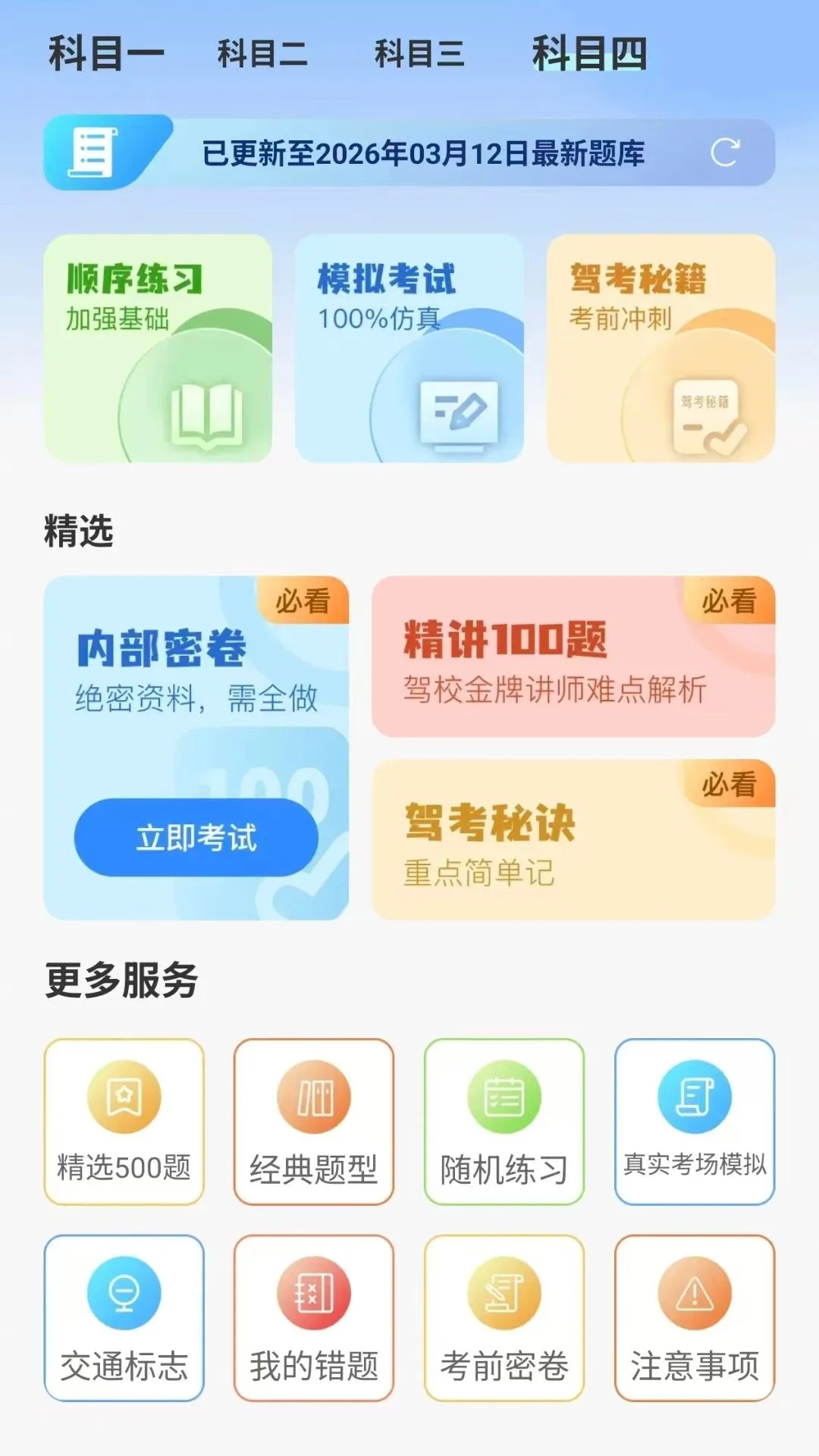
Task: Open 经典题型
Action: 314,1122
